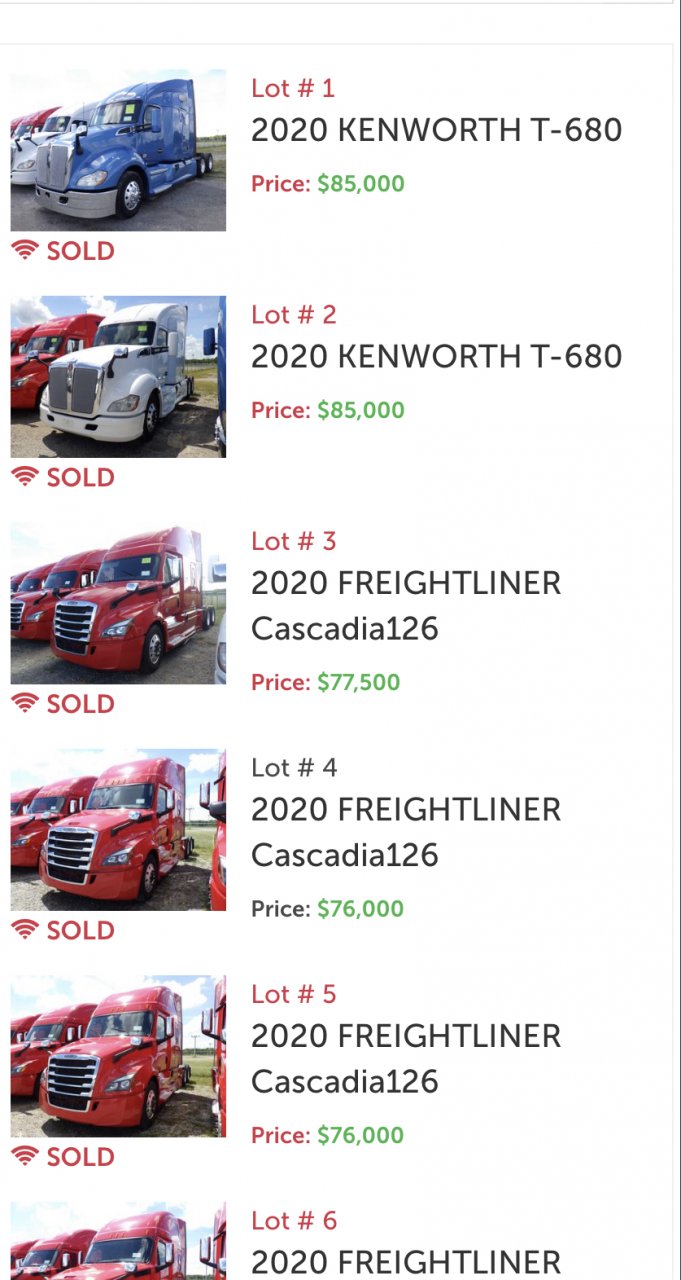Open Lot # 5 Freightliner truck photo
This screenshot has height=1280, width=681.
(x=118, y=1056)
